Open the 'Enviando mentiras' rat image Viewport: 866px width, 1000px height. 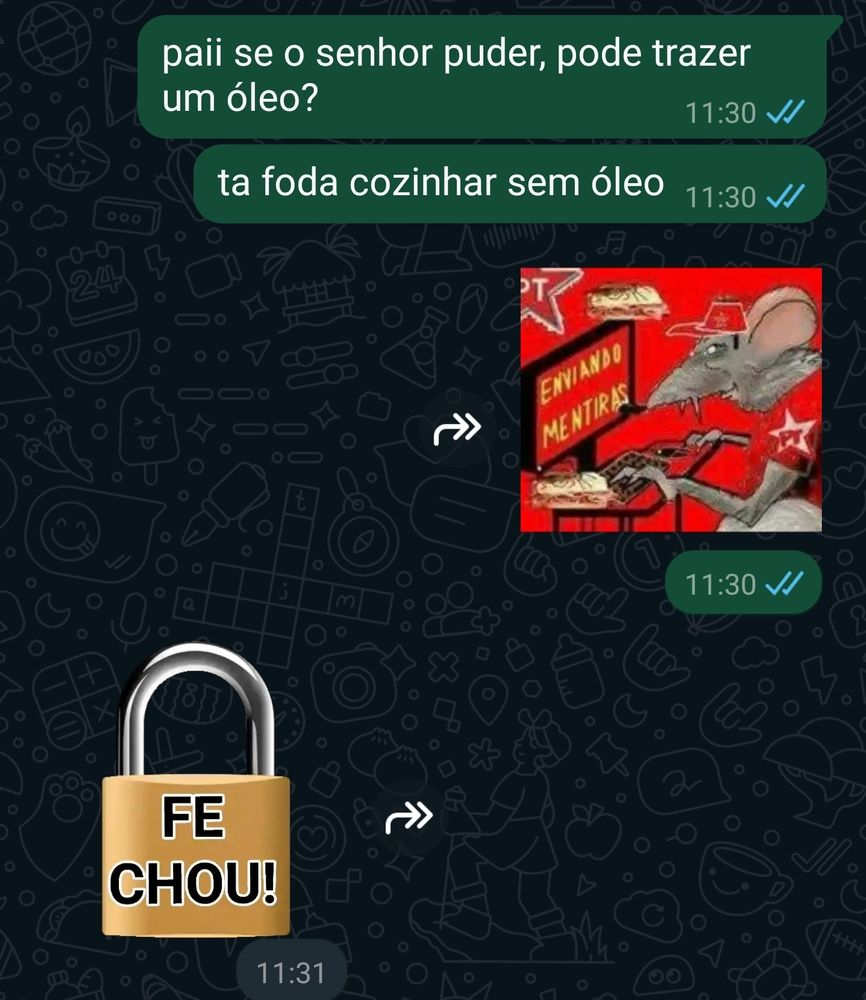pyautogui.click(x=671, y=400)
